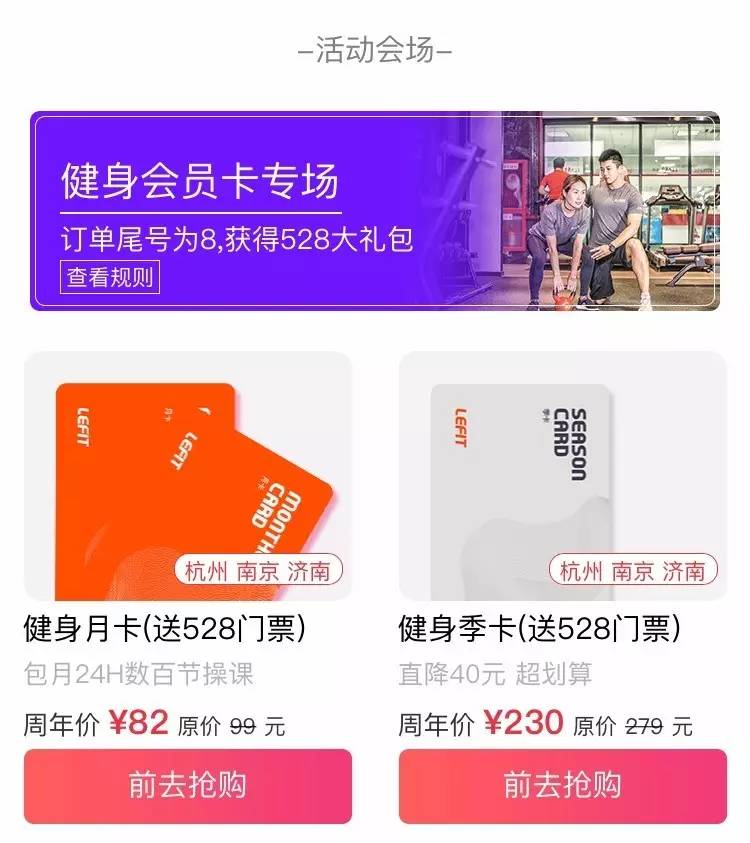Tap 前去抢购 for the ¥230 season card
The width and height of the screenshot is (750, 843).
pyautogui.click(x=562, y=786)
